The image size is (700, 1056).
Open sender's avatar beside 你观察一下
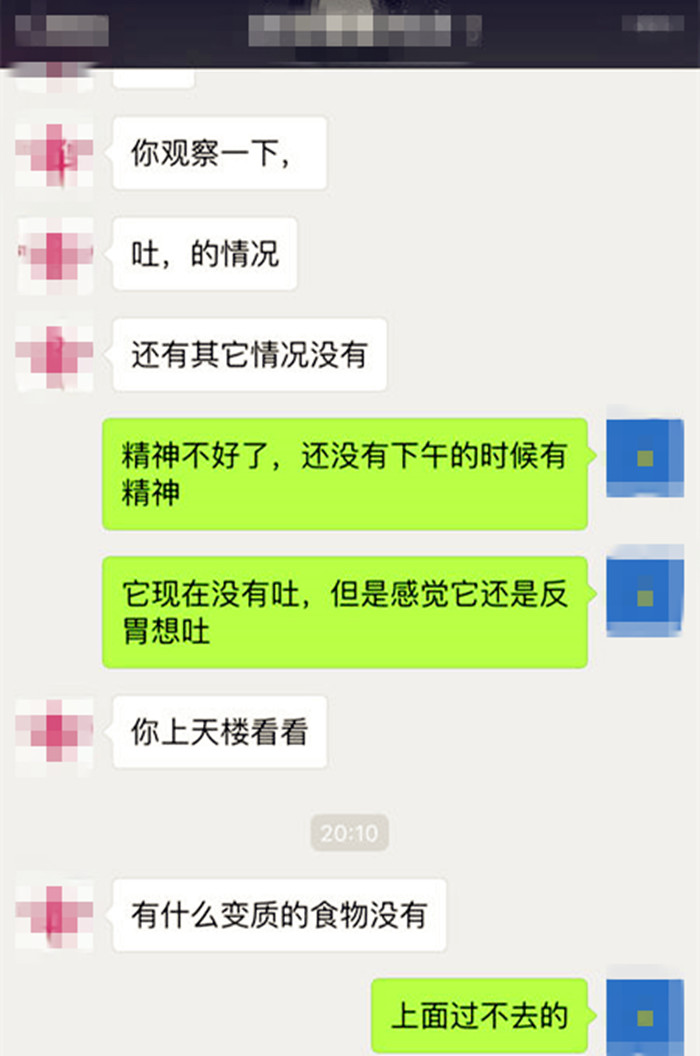54,152
